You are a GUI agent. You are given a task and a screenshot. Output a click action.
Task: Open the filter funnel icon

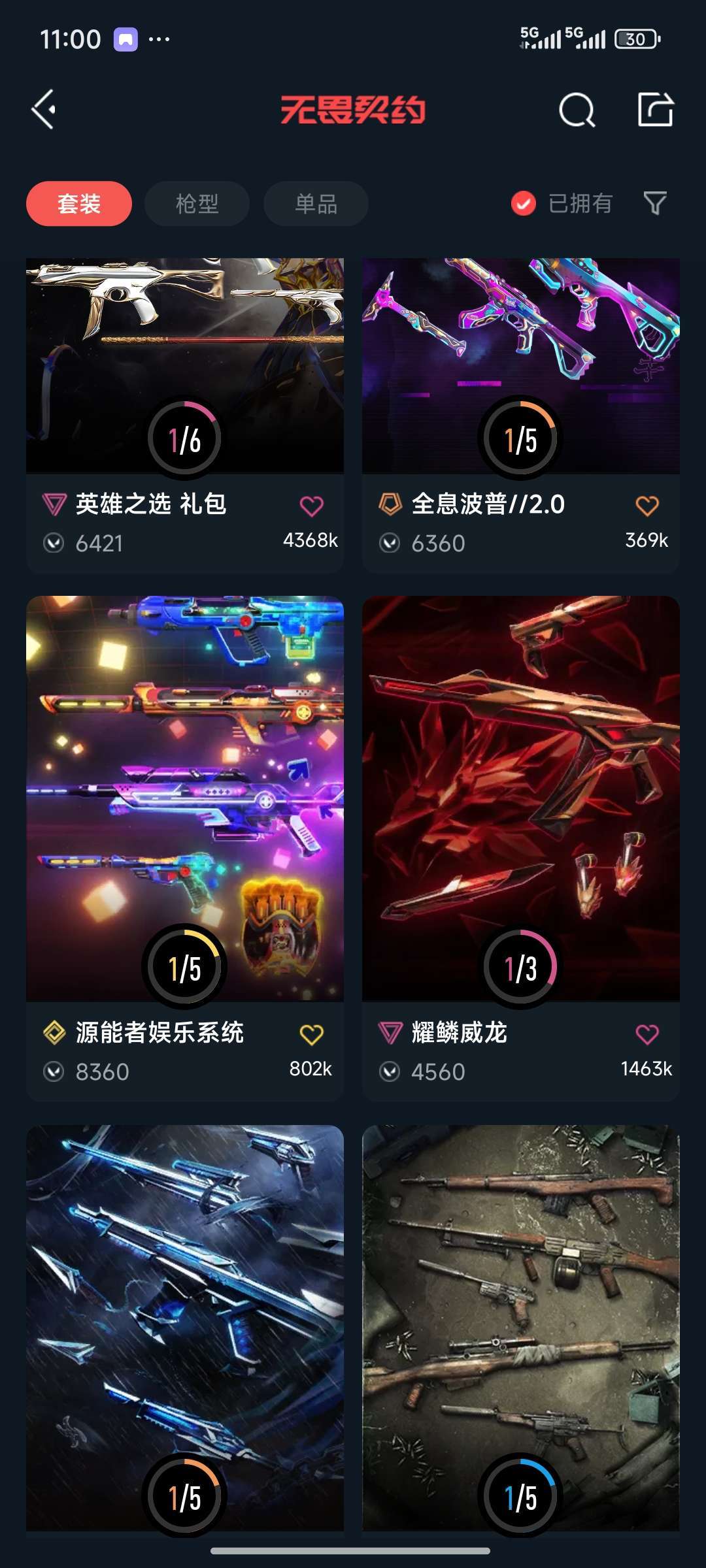tap(655, 203)
